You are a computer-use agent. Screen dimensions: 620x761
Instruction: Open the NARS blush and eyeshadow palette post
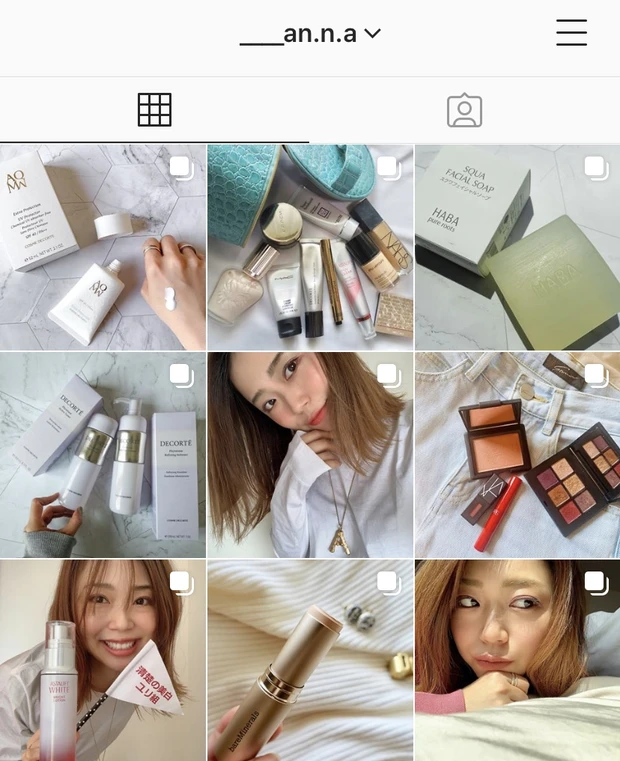[x=516, y=455]
